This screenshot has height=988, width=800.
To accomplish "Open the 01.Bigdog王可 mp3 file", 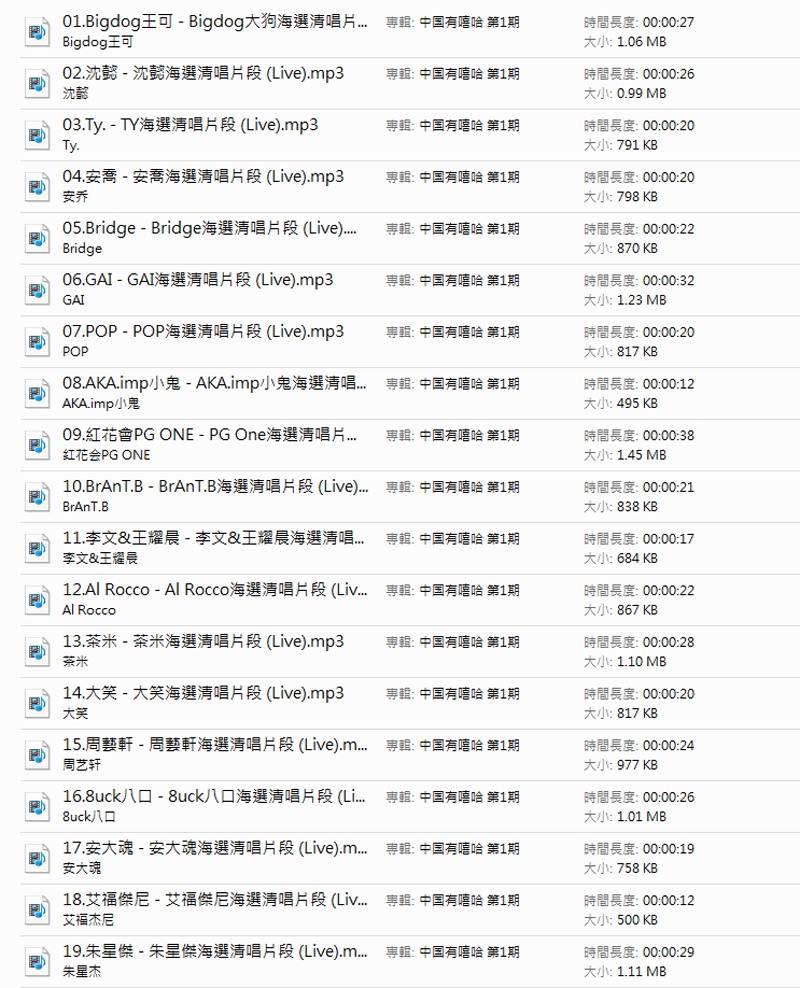I will pos(214,22).
